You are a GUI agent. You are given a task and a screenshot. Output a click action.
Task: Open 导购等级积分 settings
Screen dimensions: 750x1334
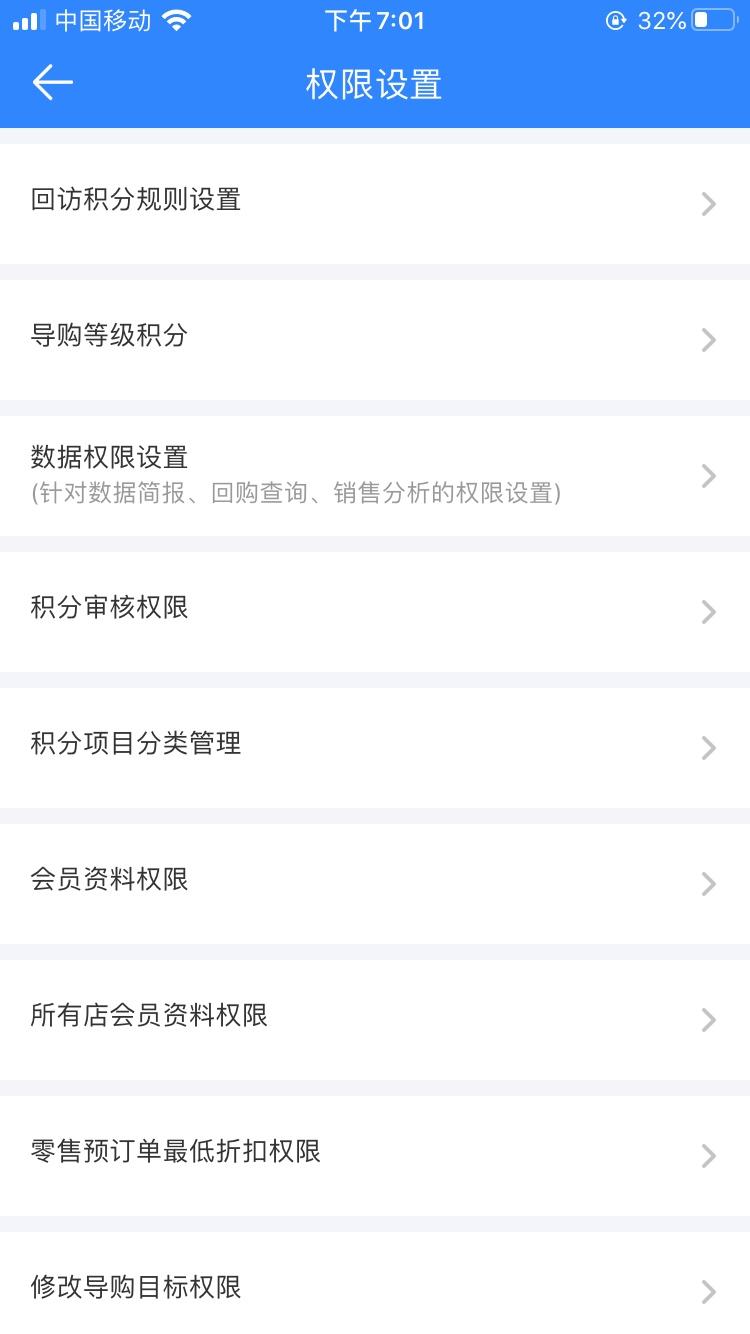[x=374, y=339]
